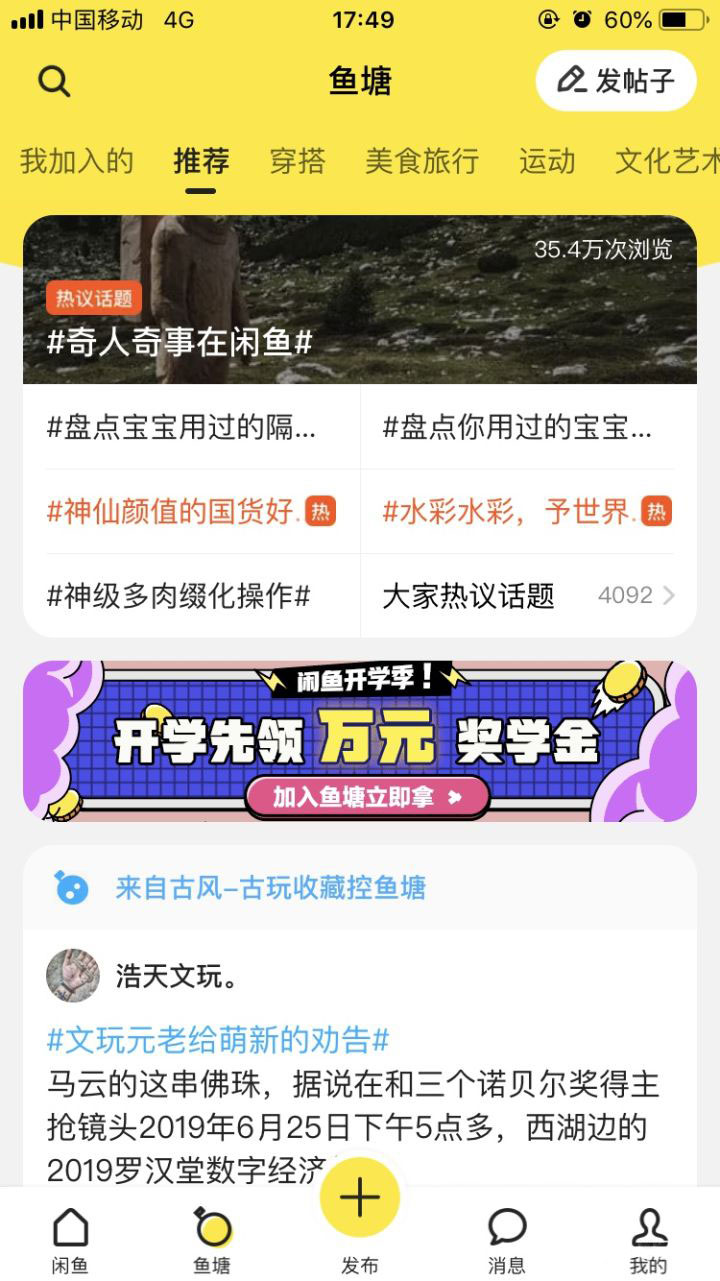720x1281 pixels.
Task: Tap the 发布 plus icon to create content
Action: (x=359, y=1196)
